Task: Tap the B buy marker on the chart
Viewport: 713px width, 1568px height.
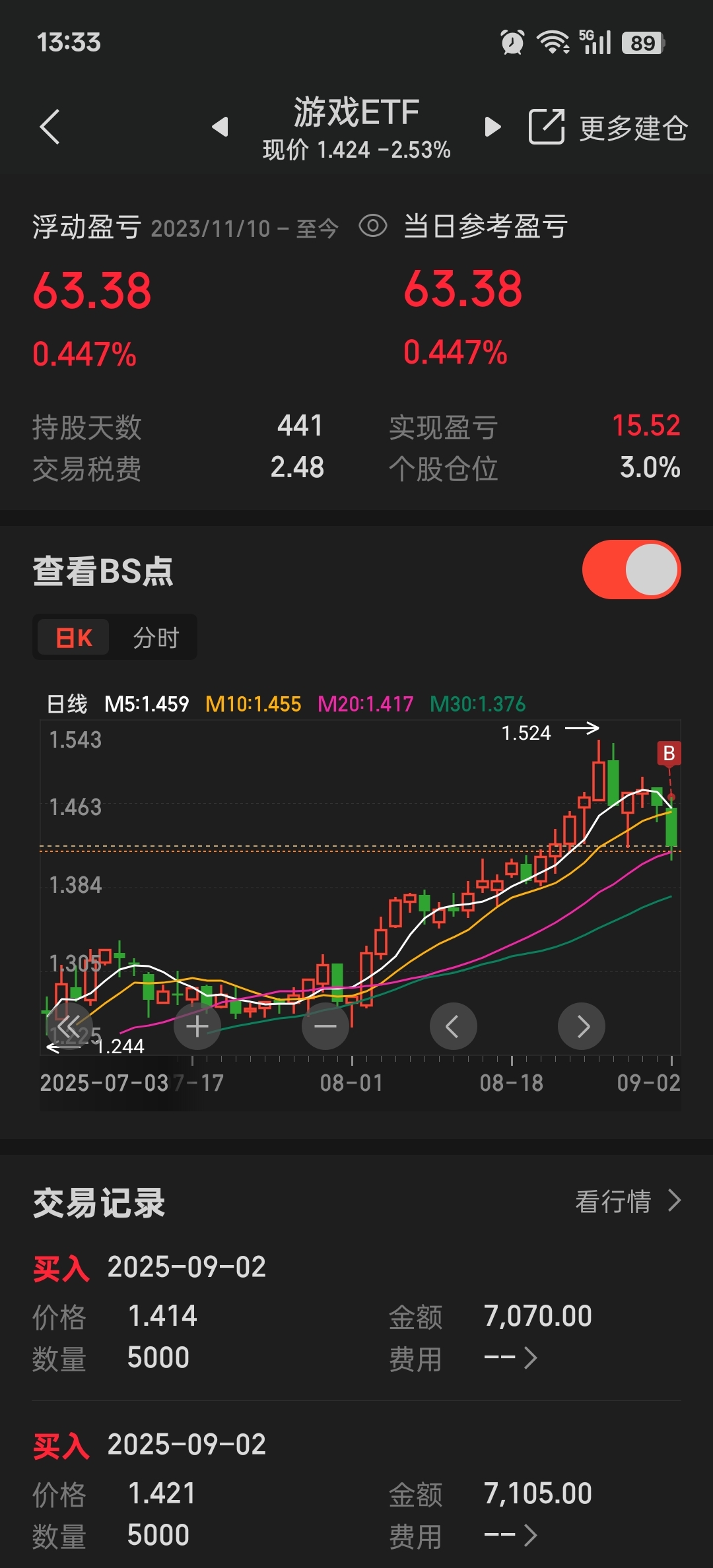Action: click(669, 753)
